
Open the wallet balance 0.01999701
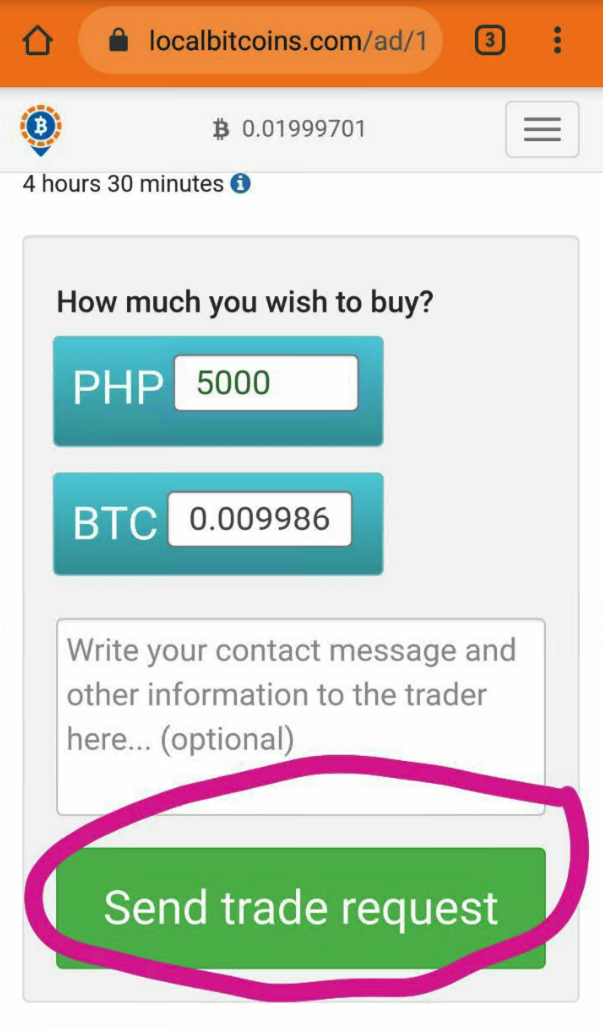(290, 129)
